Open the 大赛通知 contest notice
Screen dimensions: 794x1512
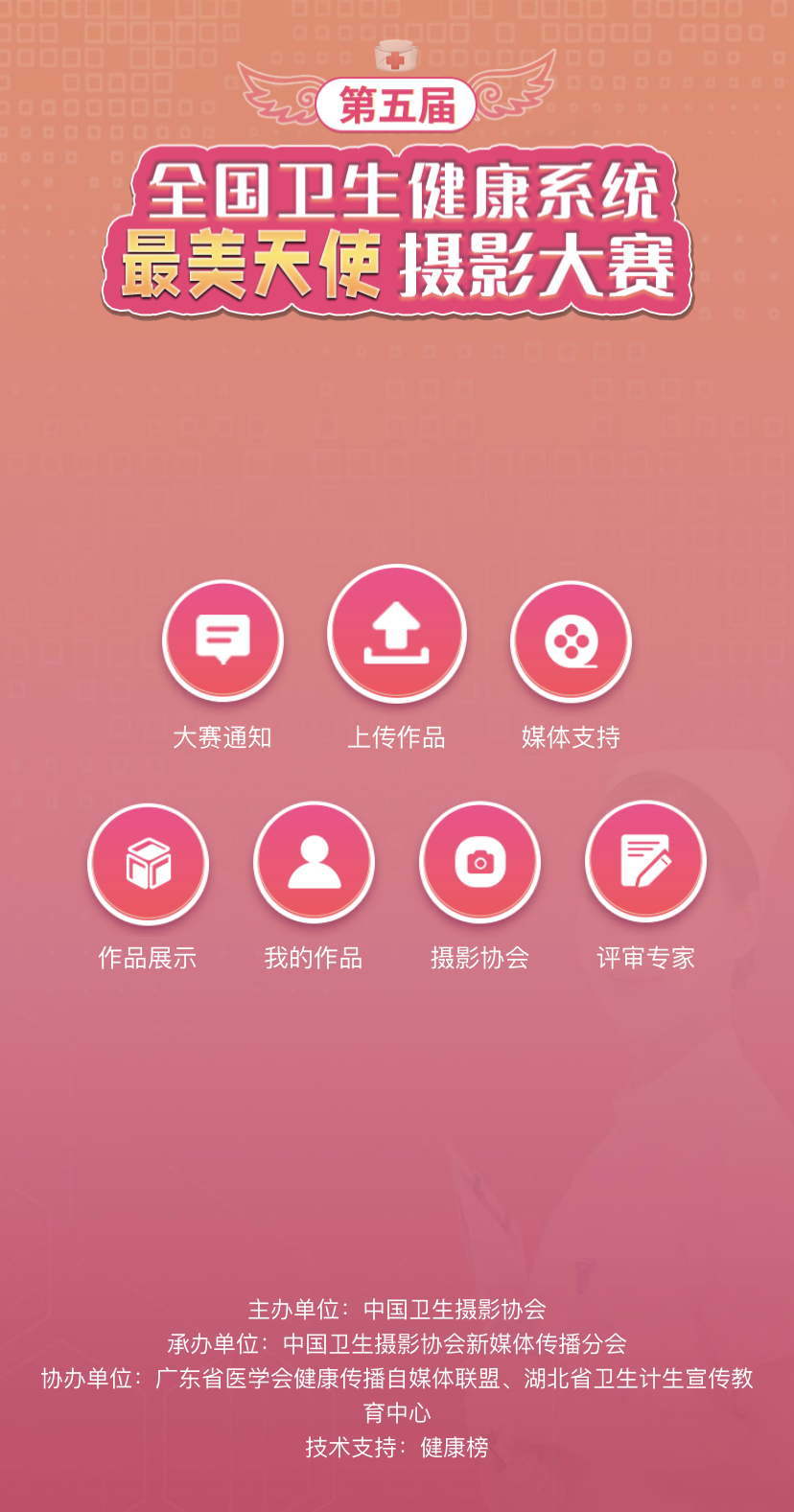click(x=222, y=640)
